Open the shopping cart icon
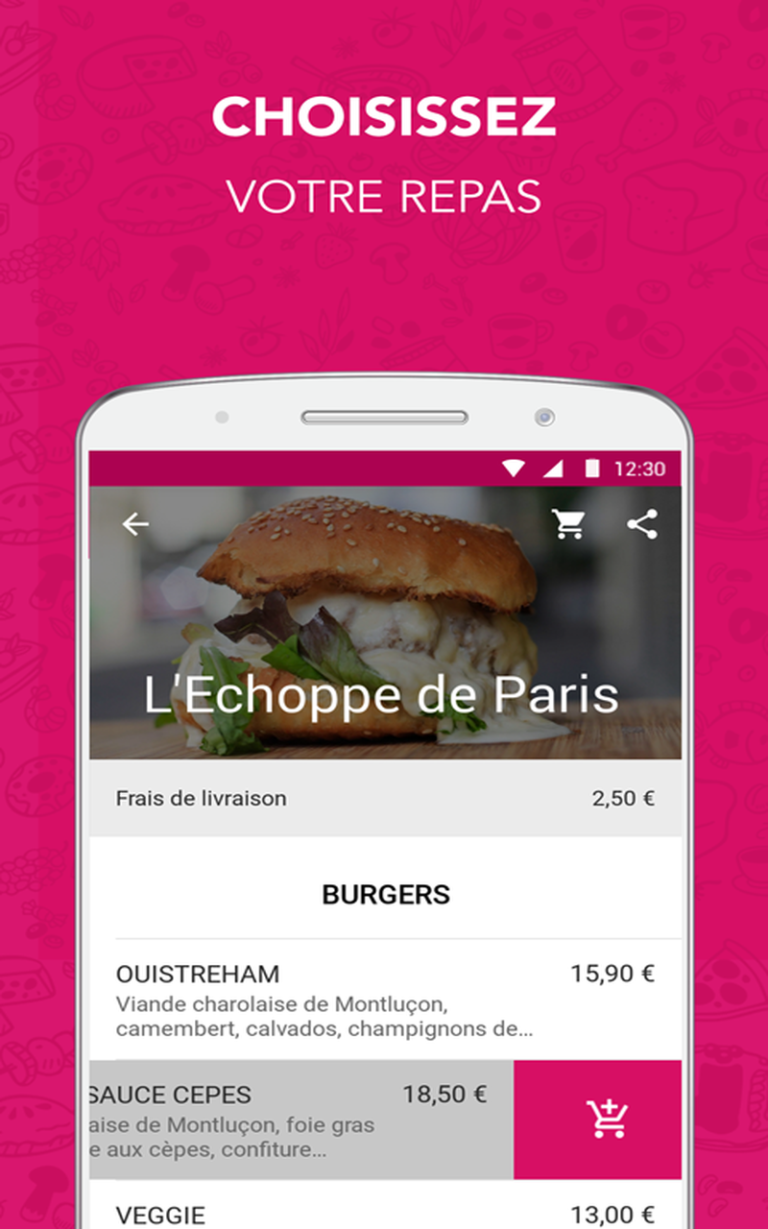The width and height of the screenshot is (768, 1229). 569,522
